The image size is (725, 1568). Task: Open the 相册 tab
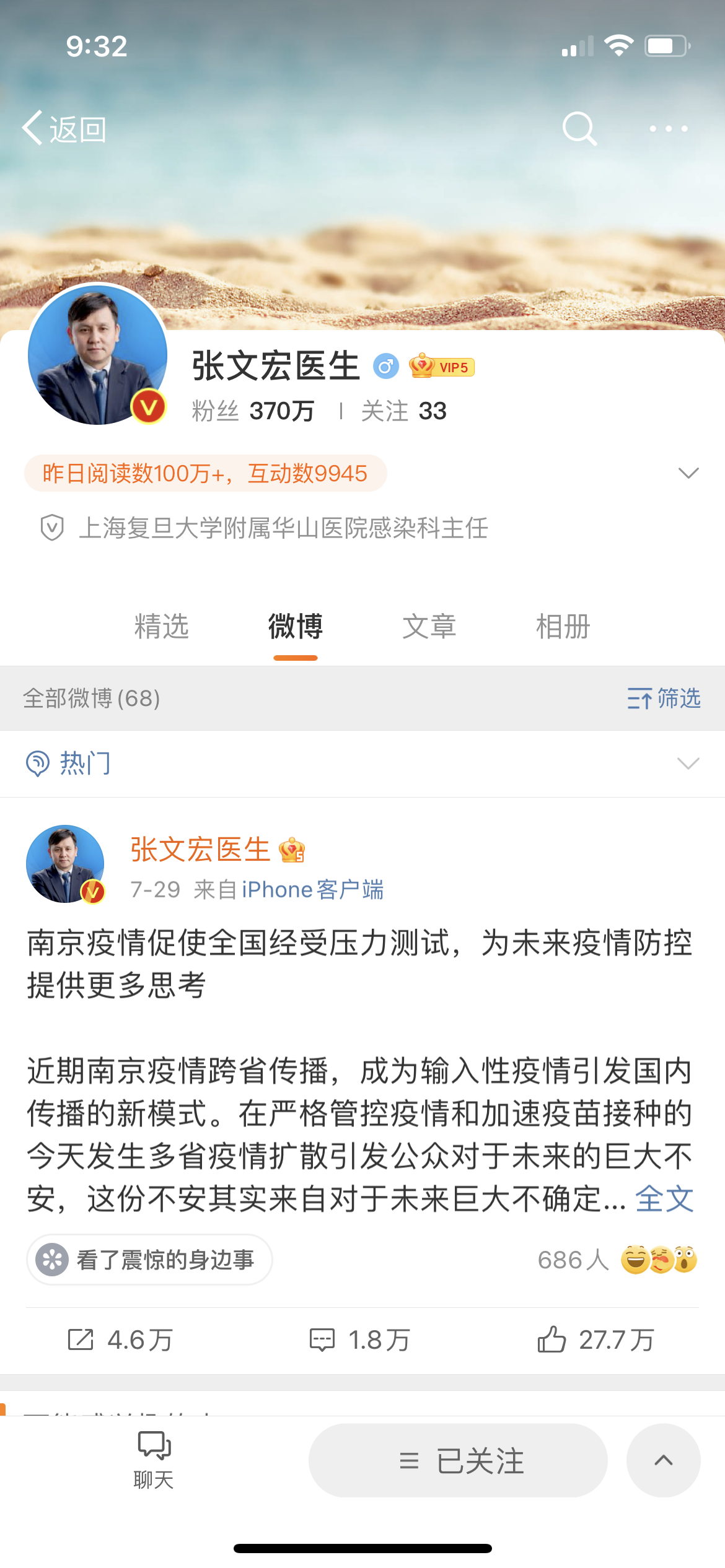pyautogui.click(x=563, y=626)
